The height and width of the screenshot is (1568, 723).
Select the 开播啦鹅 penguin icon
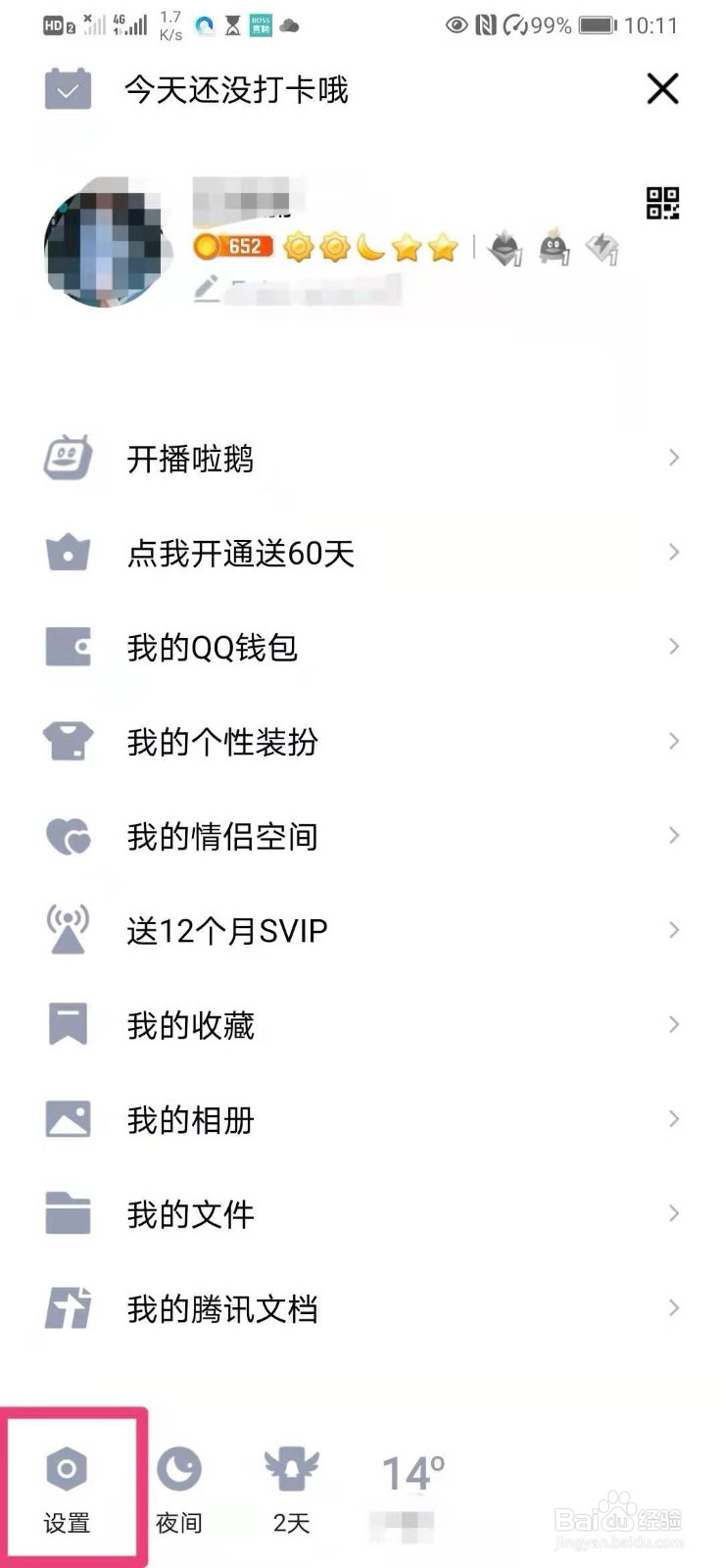(68, 458)
